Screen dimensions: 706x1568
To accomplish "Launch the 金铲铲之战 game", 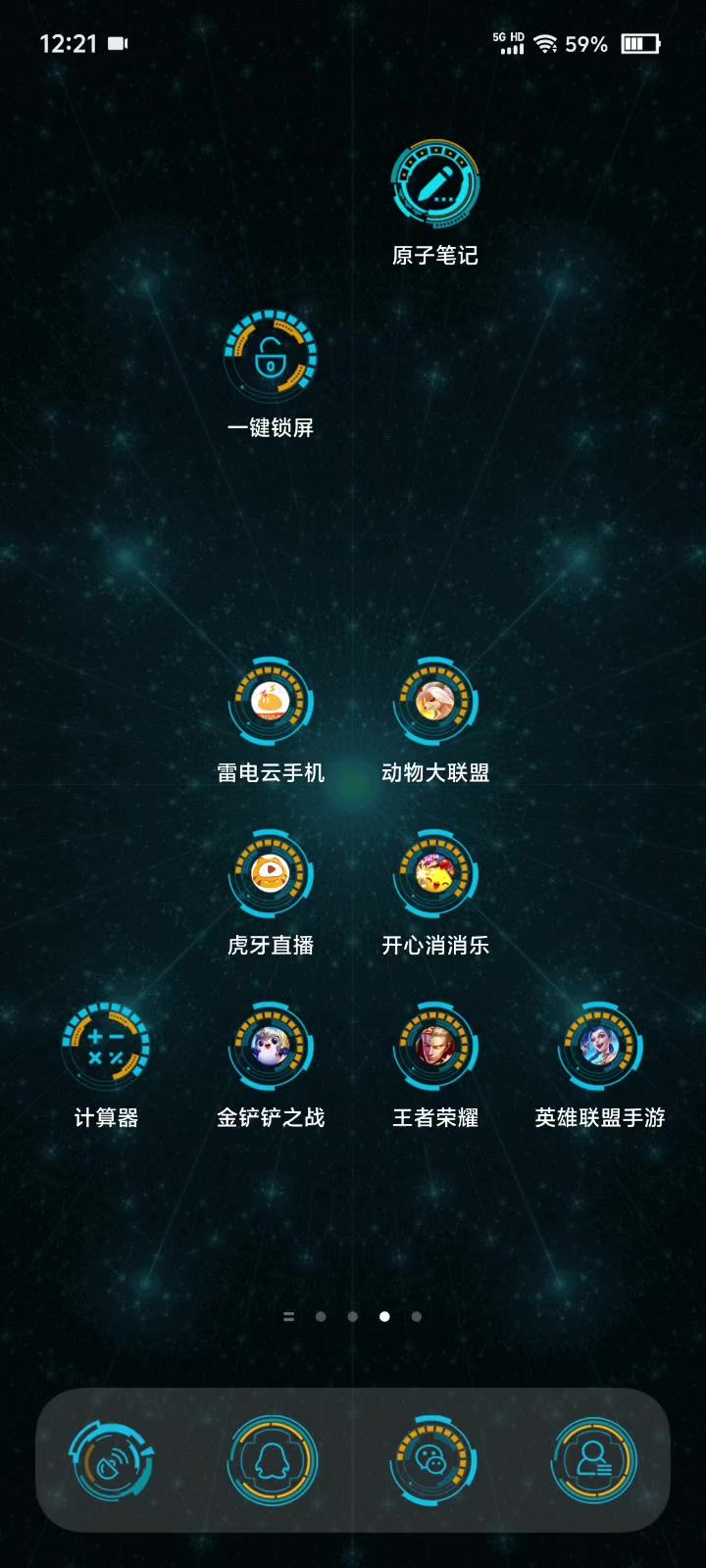I will point(271,1047).
